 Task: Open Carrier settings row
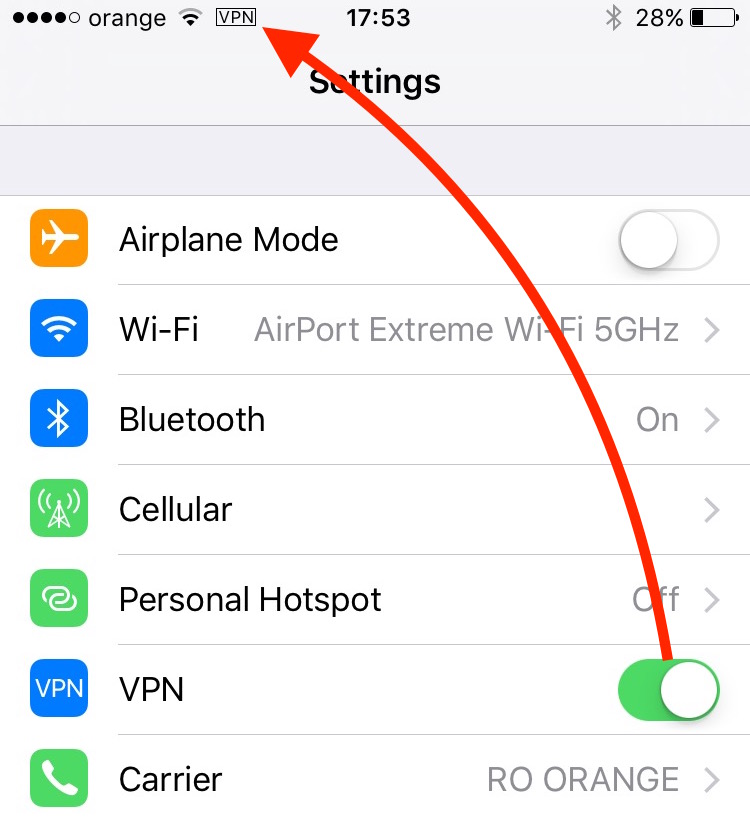pos(400,779)
